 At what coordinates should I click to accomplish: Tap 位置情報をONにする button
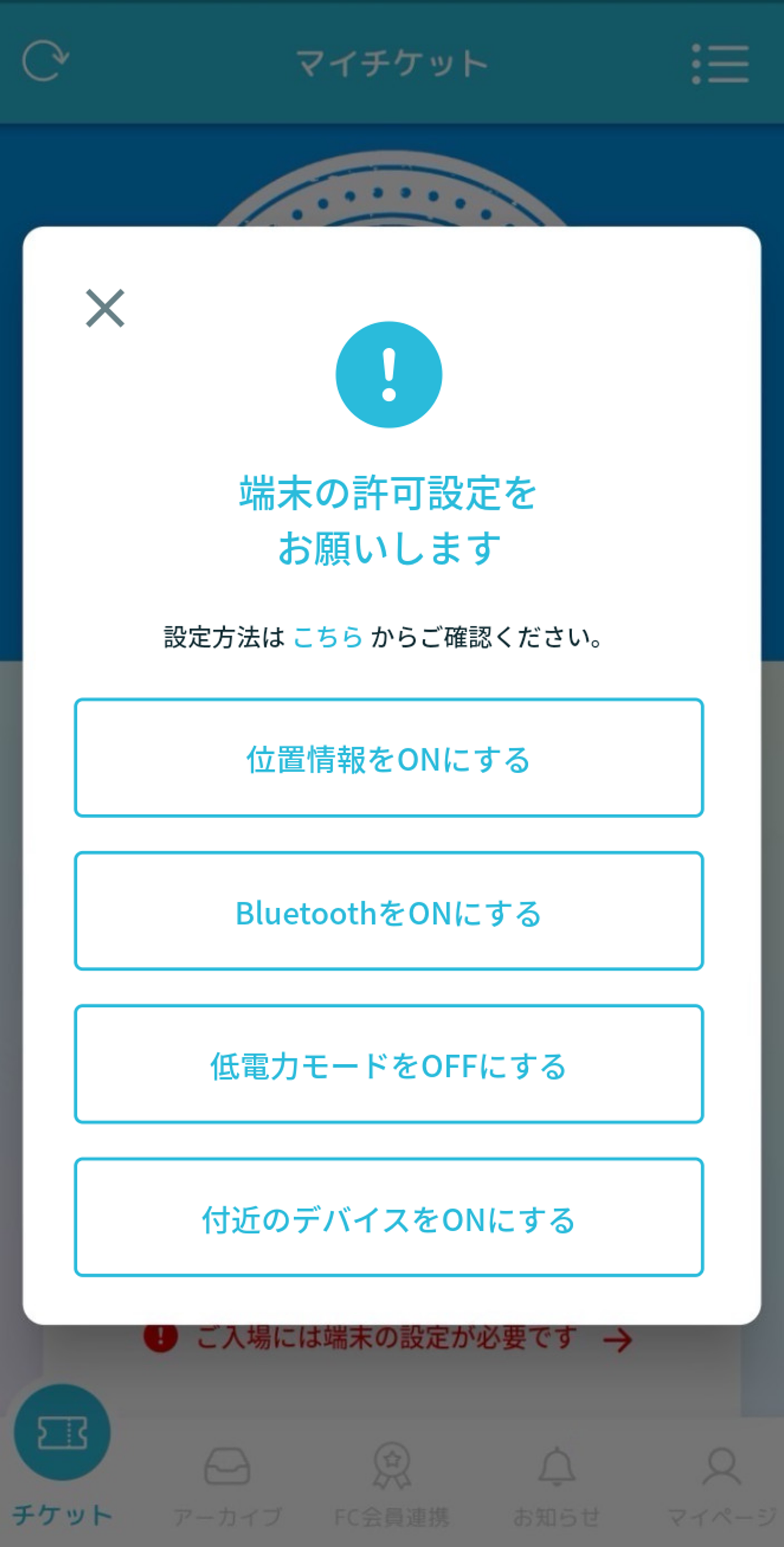tap(389, 758)
